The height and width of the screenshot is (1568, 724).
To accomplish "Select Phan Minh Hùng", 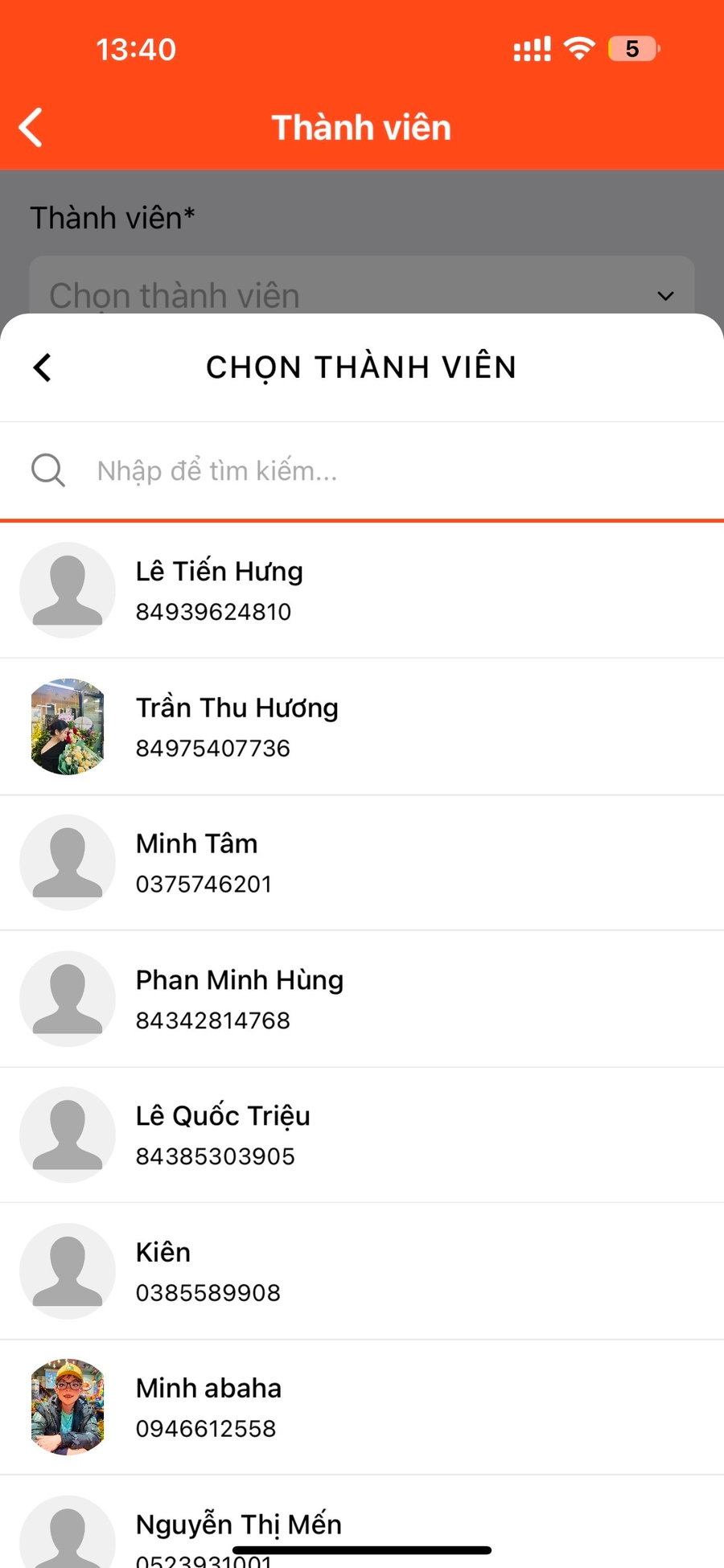I will pos(362,999).
